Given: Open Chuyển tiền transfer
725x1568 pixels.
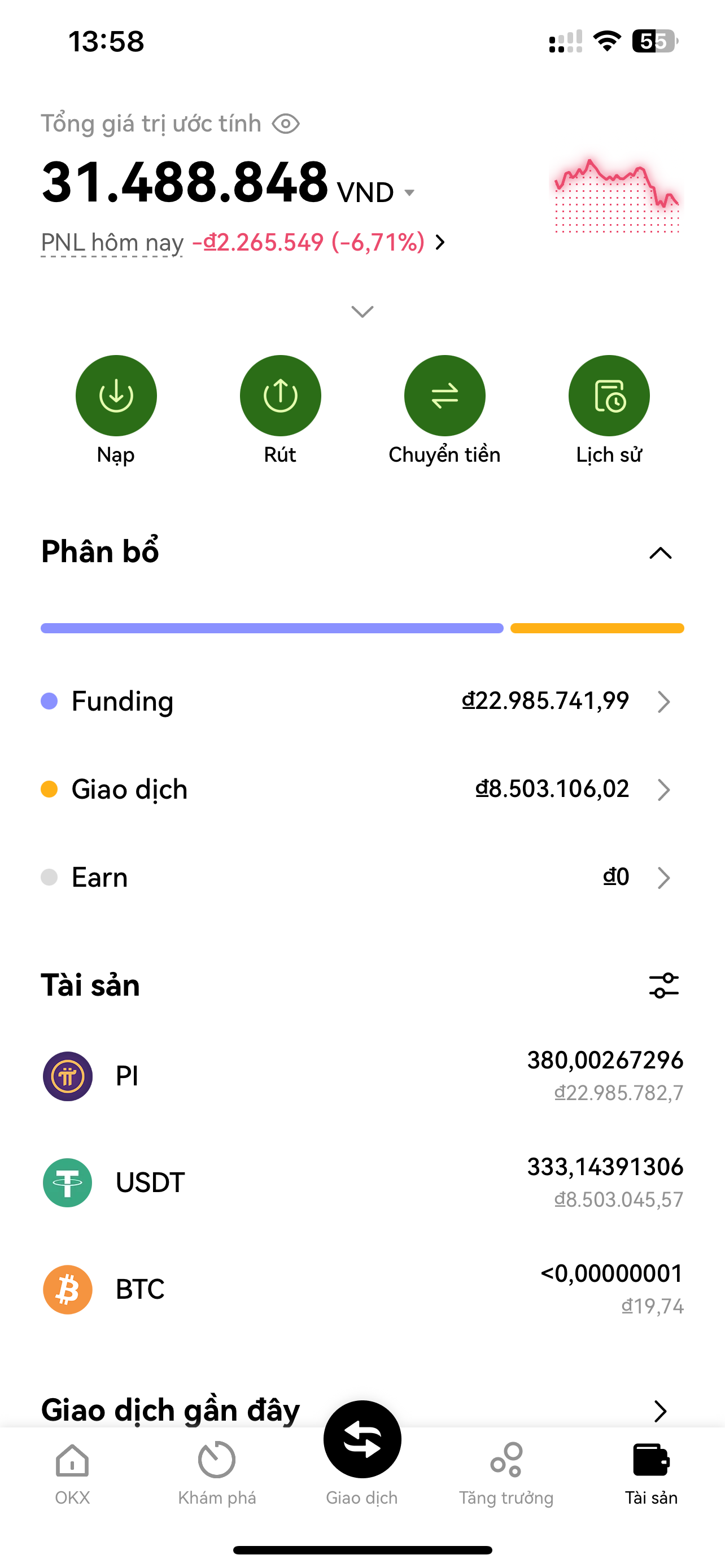Looking at the screenshot, I should [444, 396].
